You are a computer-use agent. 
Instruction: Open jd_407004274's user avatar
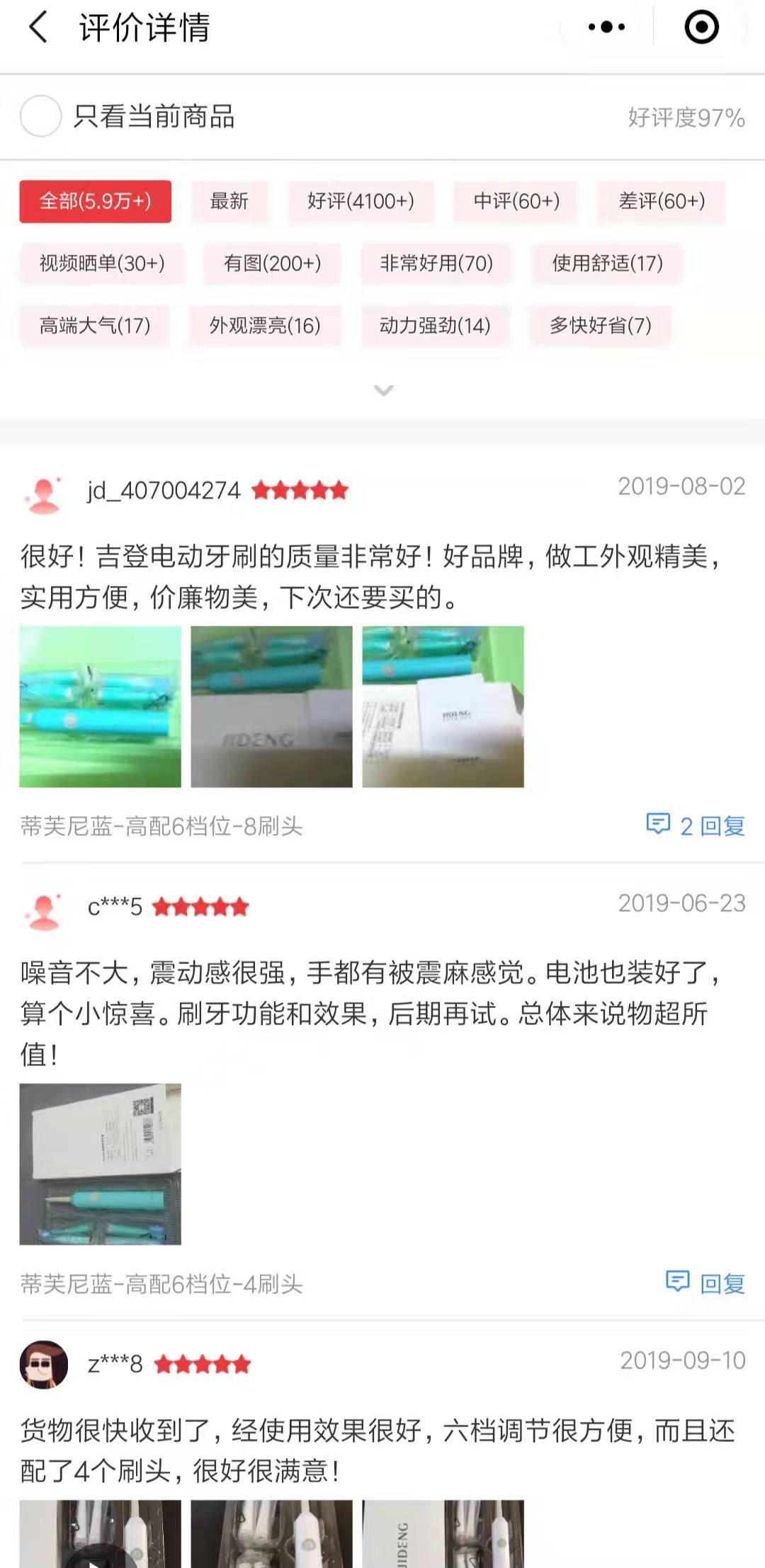pos(44,490)
